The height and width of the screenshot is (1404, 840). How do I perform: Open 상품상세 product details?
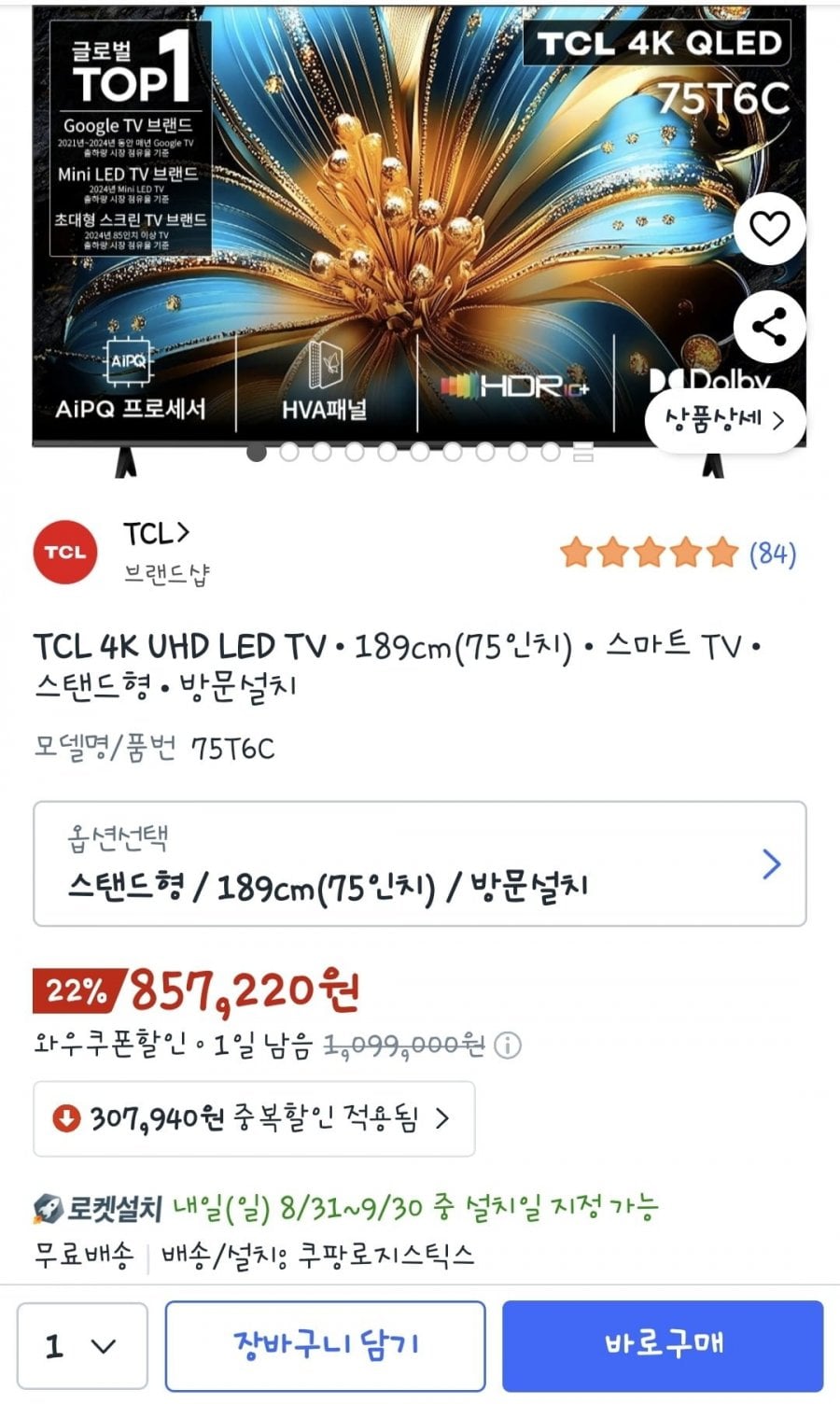pos(724,420)
